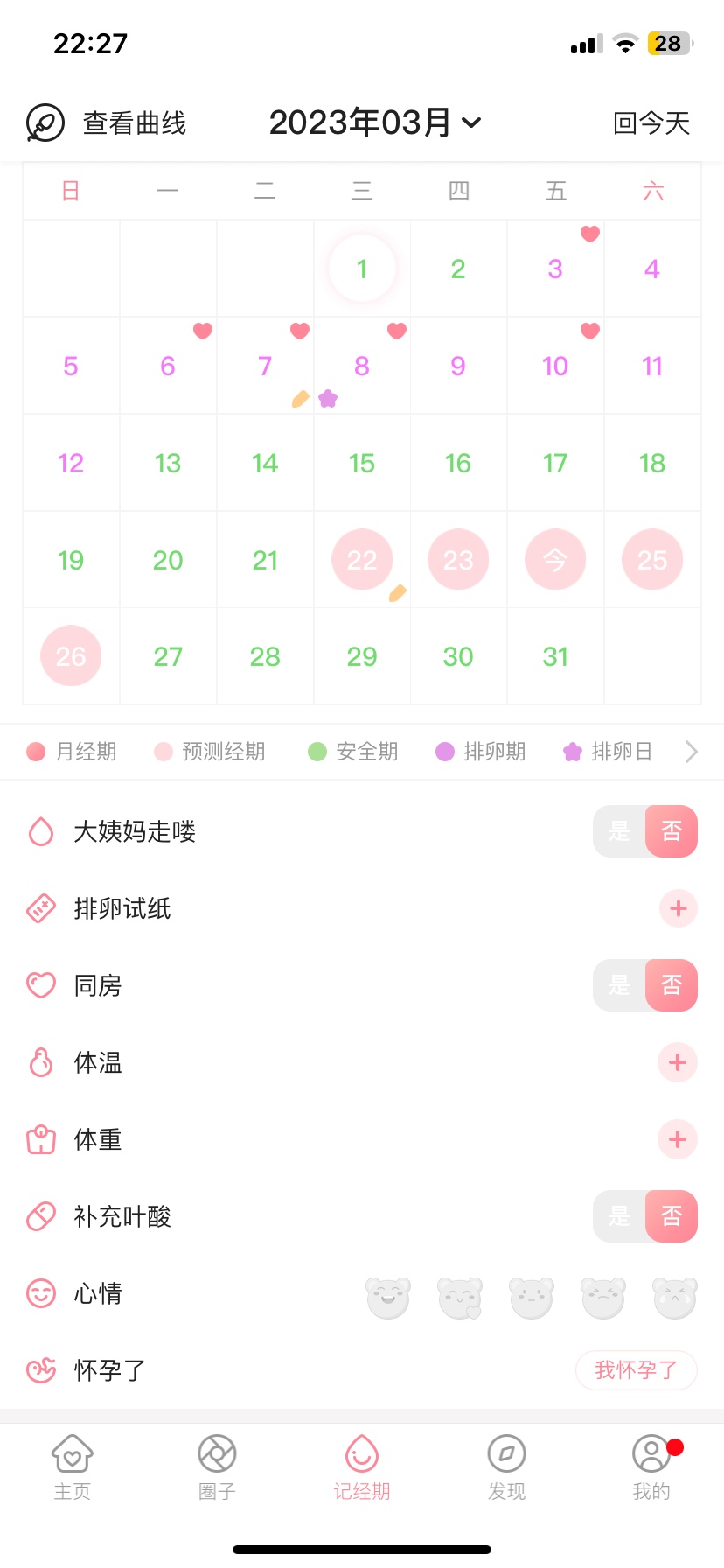Expand the legend arrow after 排卵日
This screenshot has width=724, height=1568.
point(691,752)
